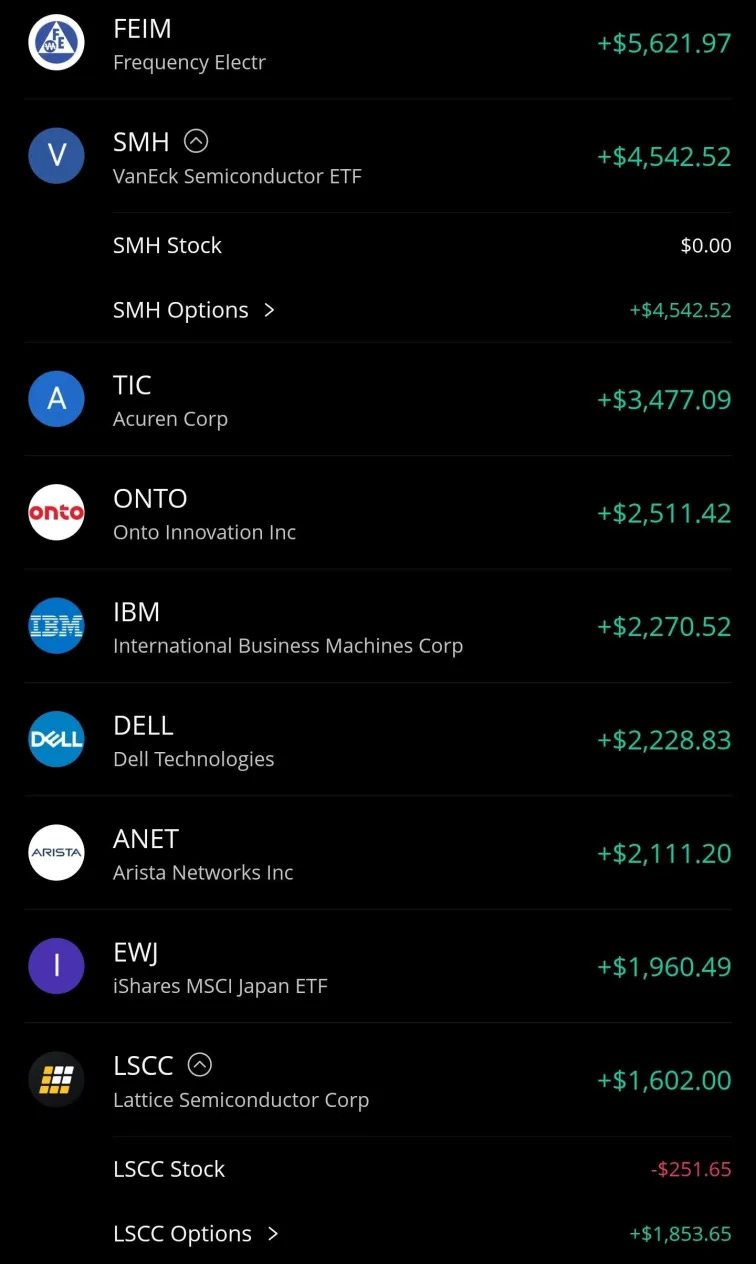Image resolution: width=756 pixels, height=1264 pixels.
Task: Open SMH Options details
Action: (x=194, y=310)
